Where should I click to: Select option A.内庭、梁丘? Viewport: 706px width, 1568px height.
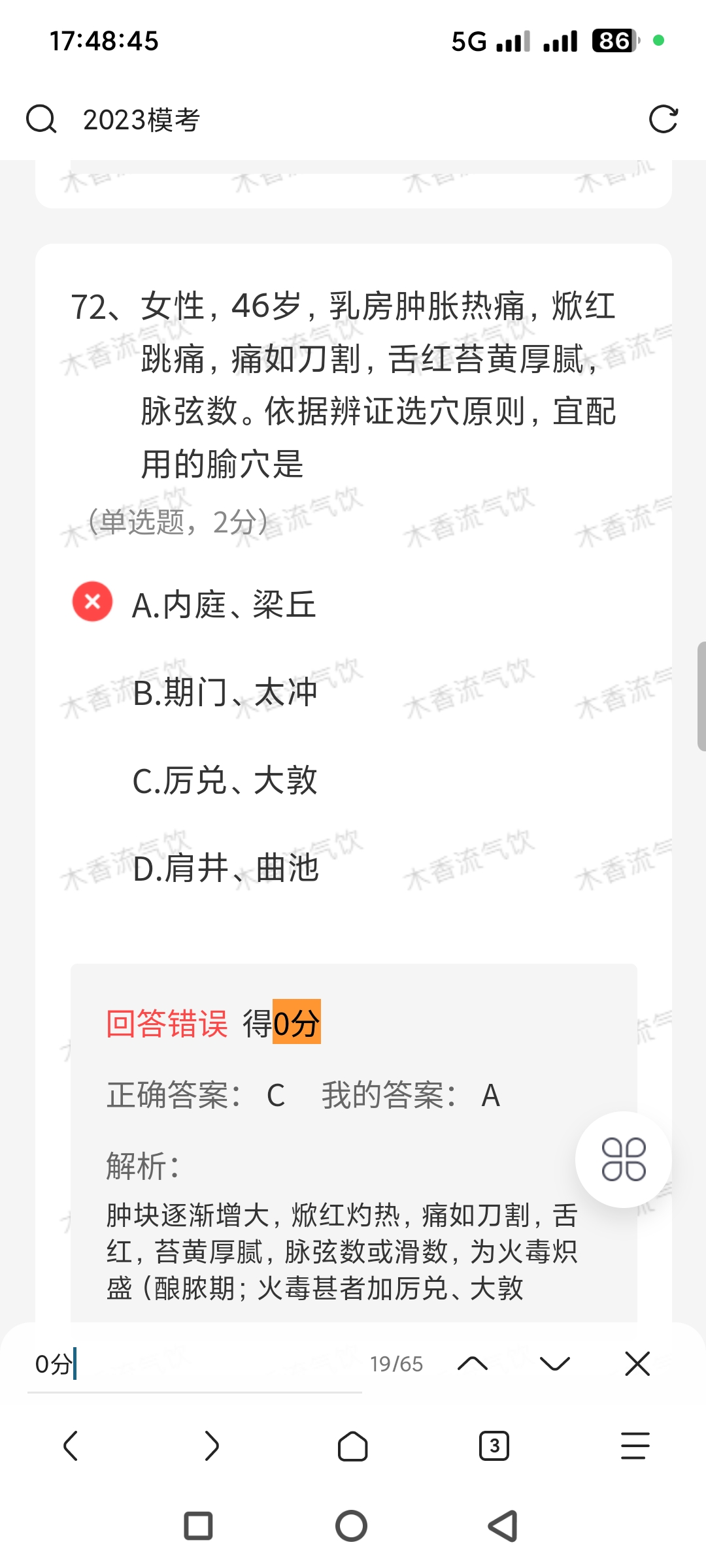224,605
